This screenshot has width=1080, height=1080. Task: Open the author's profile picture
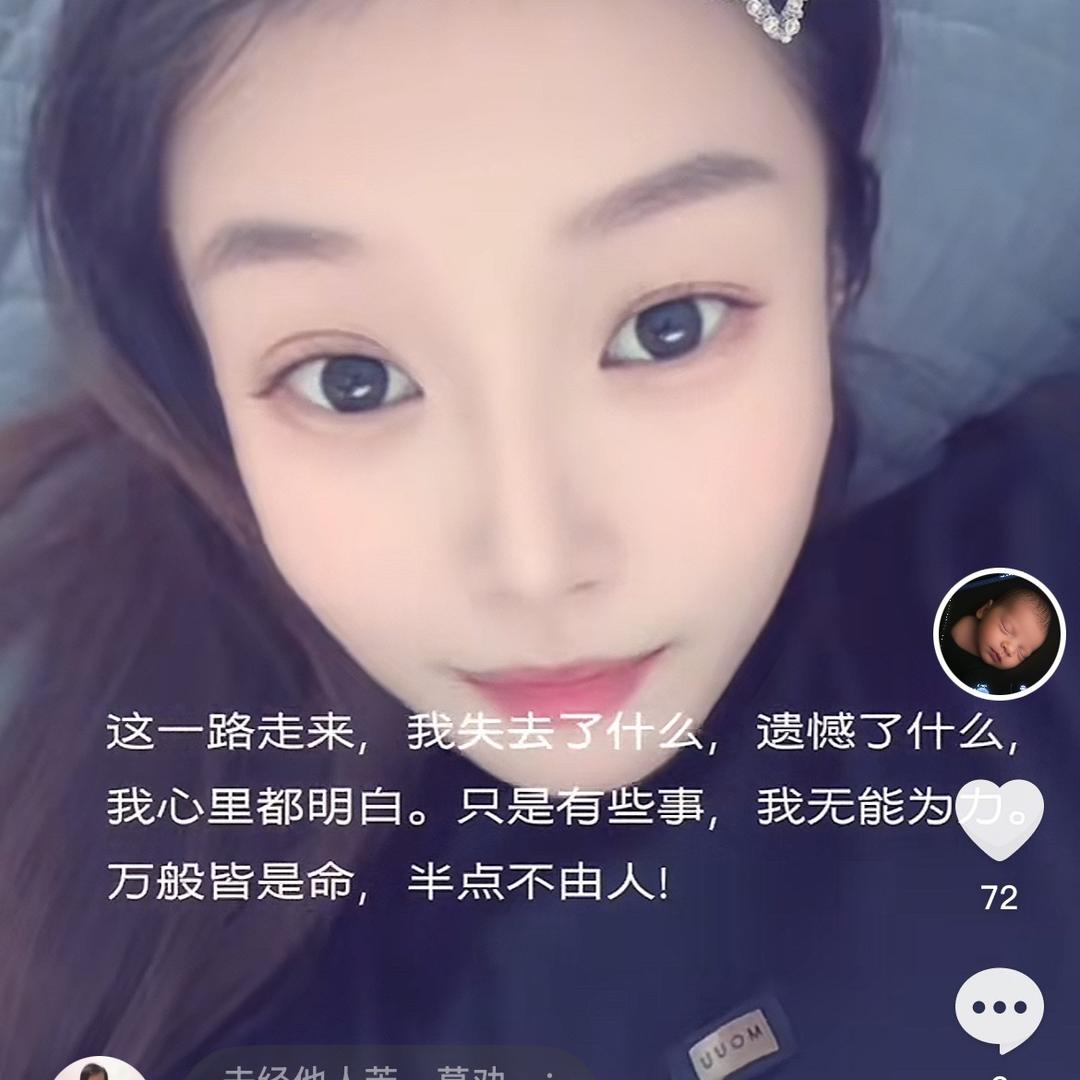[999, 634]
